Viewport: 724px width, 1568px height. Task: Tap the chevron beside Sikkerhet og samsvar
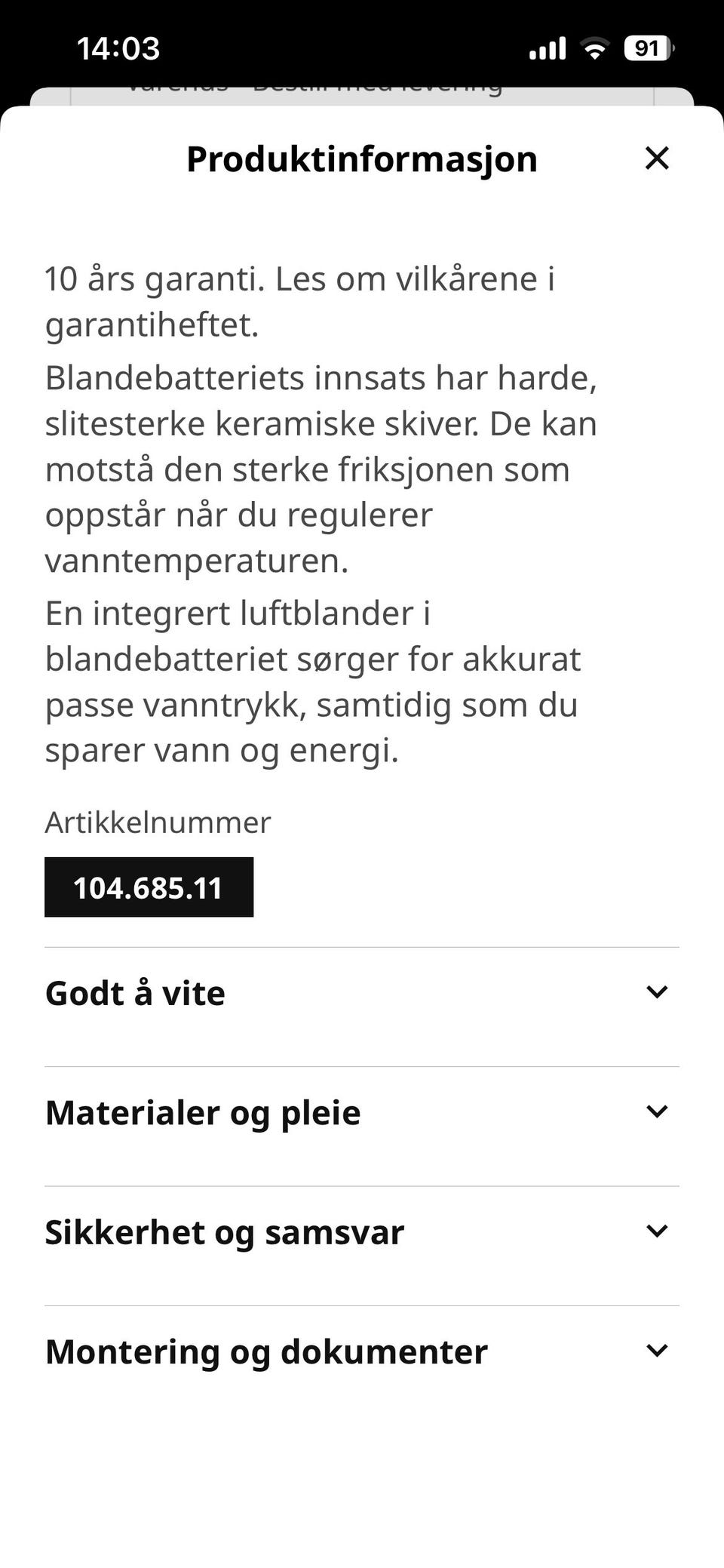tap(657, 1231)
